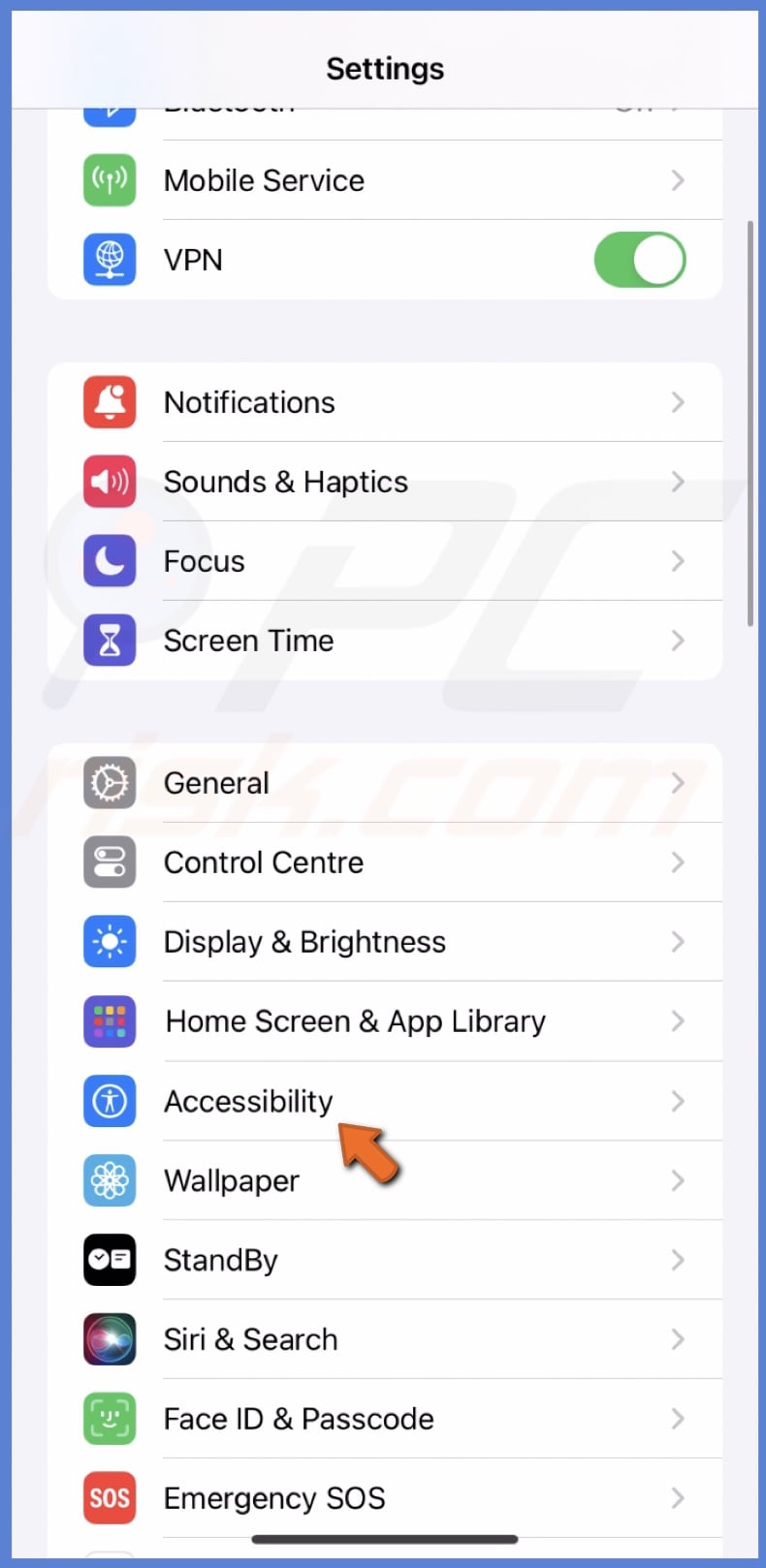Go to Home Screen & App Library
Screen dimensions: 766x1568
(384, 1021)
